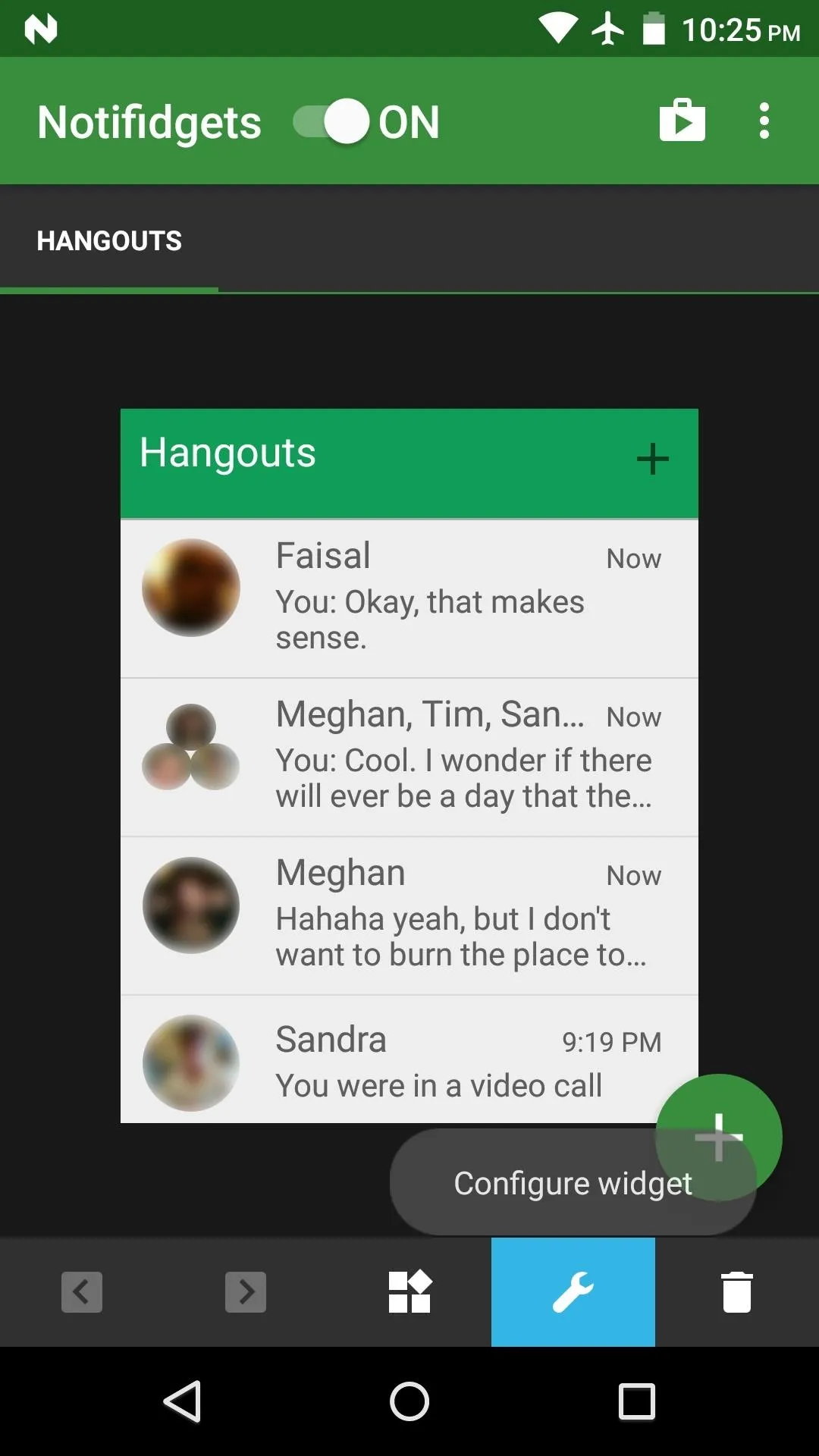
Task: Open the widgets grid icon
Action: click(x=410, y=1291)
